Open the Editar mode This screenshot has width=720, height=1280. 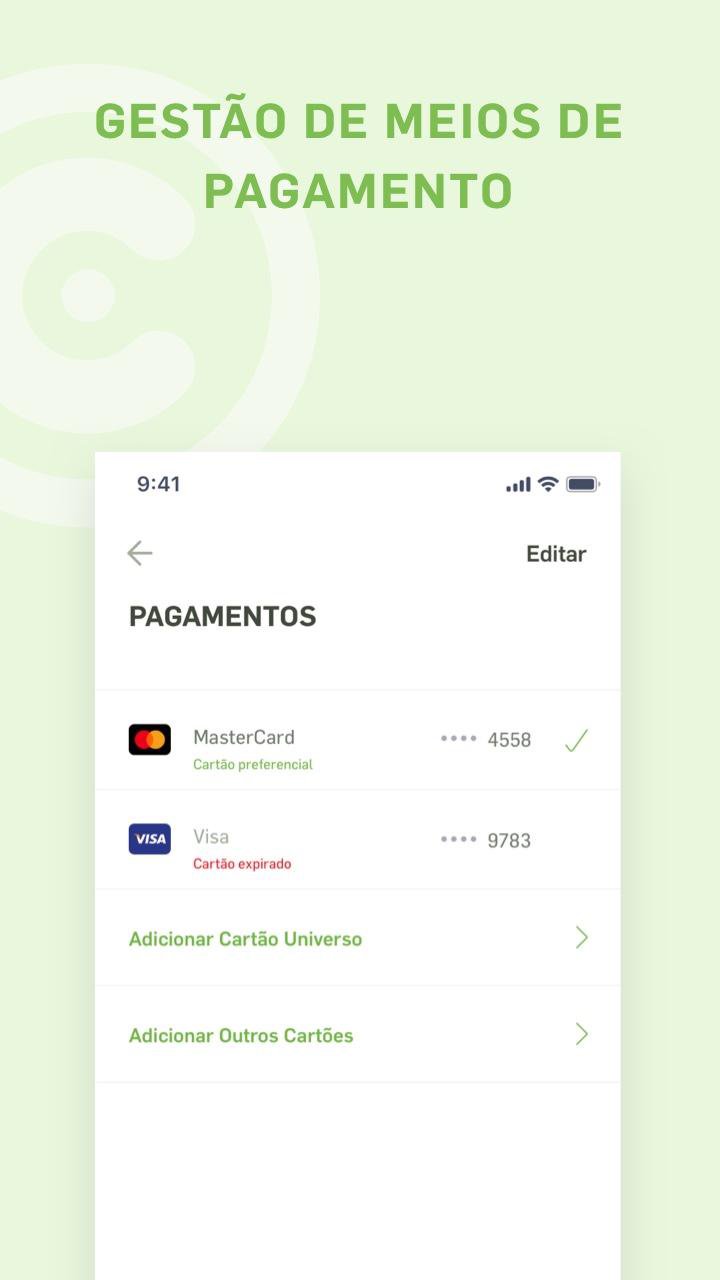coord(556,553)
